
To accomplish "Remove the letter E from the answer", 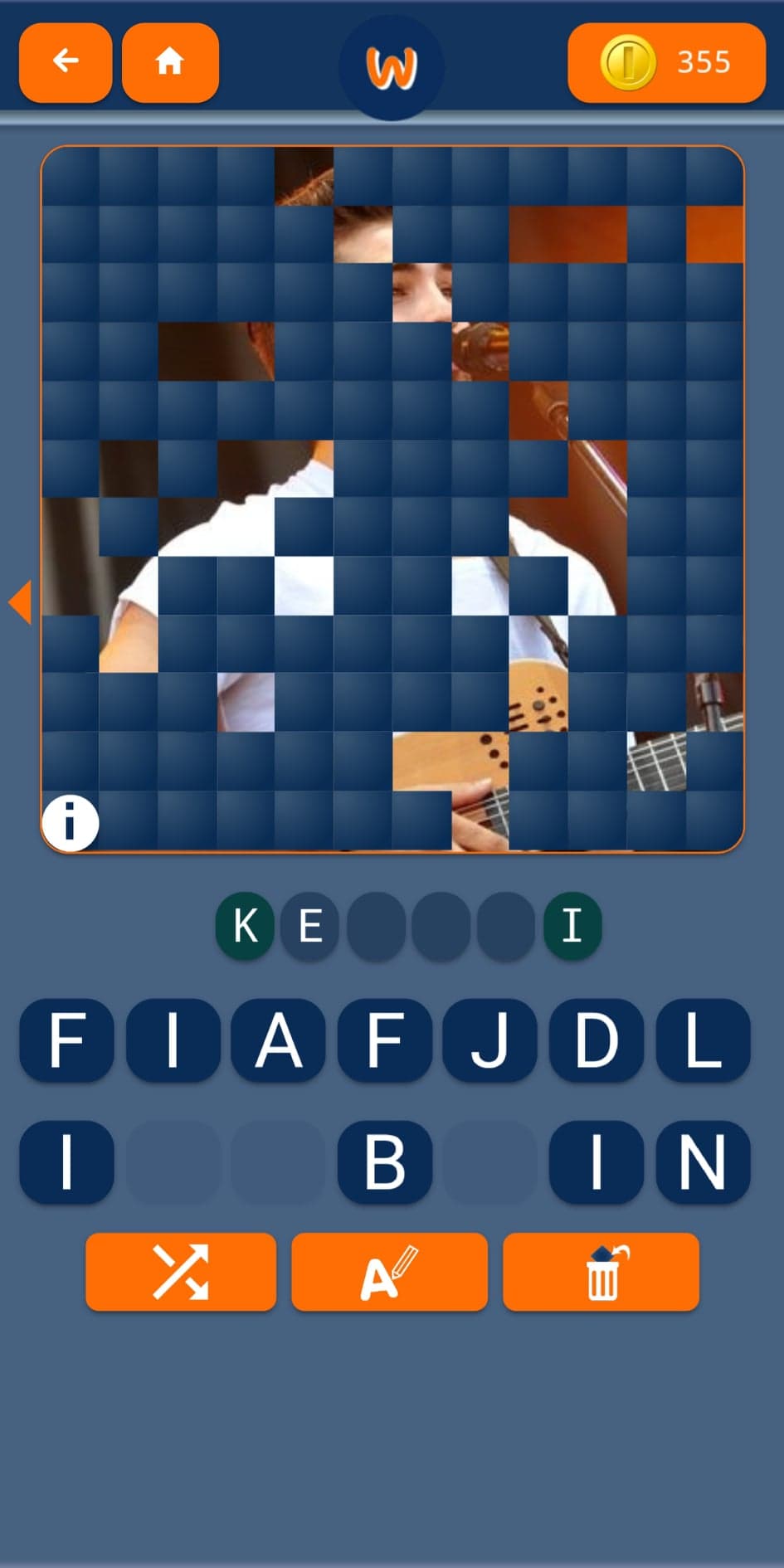I will coord(309,926).
